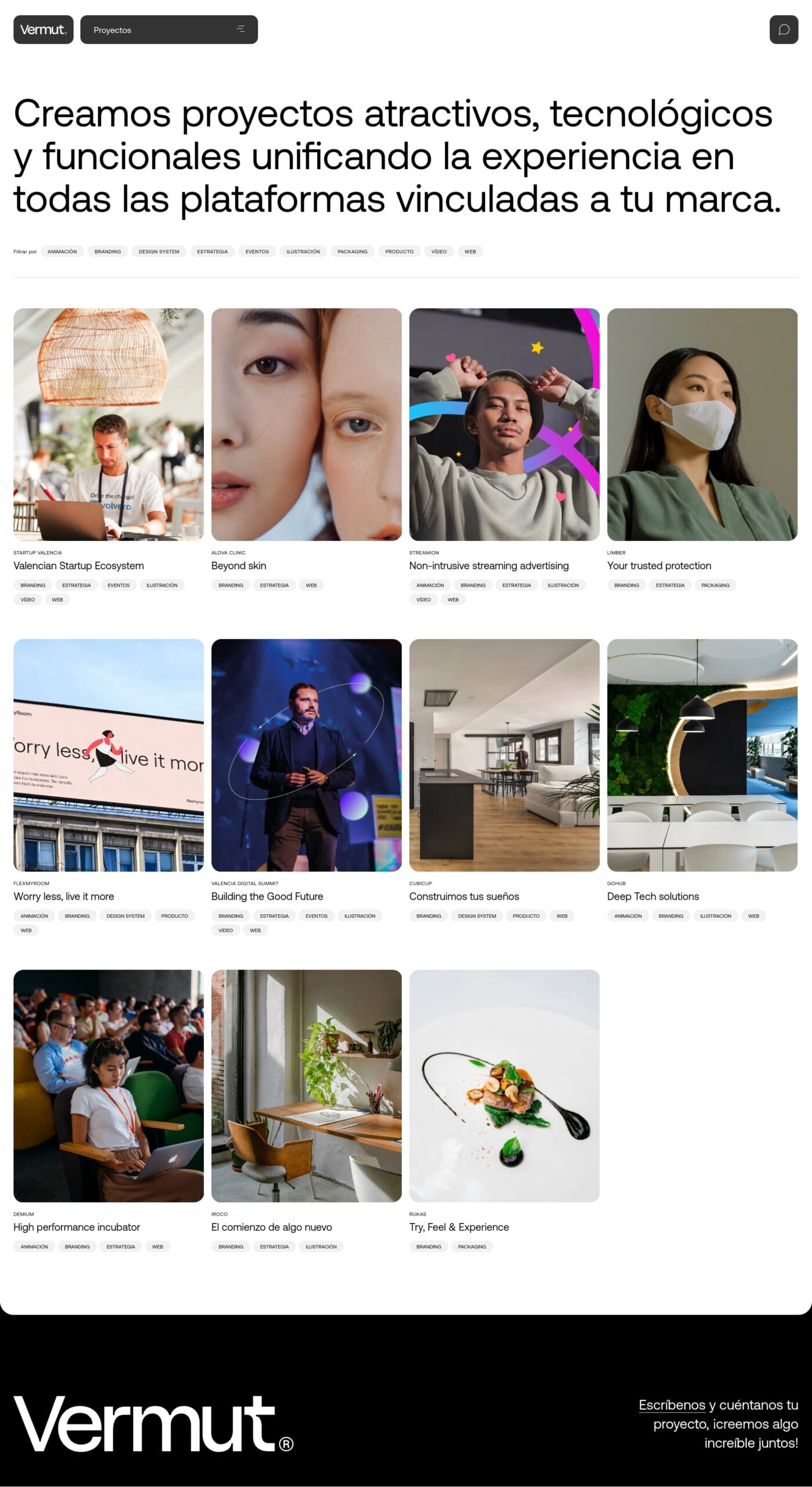Image resolution: width=812 pixels, height=1487 pixels.
Task: View the Worry less, live it more project
Action: [x=109, y=755]
